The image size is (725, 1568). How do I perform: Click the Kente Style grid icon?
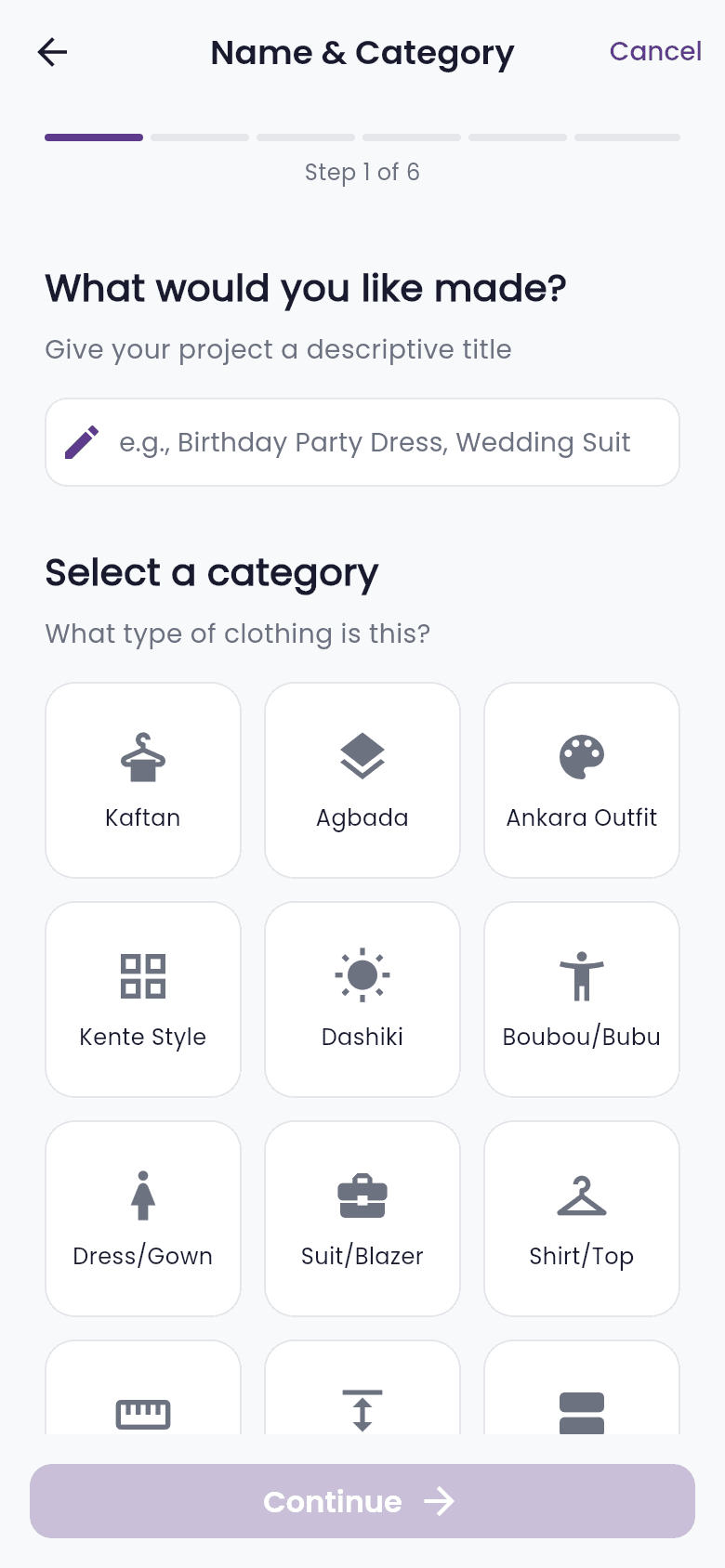[x=142, y=974]
